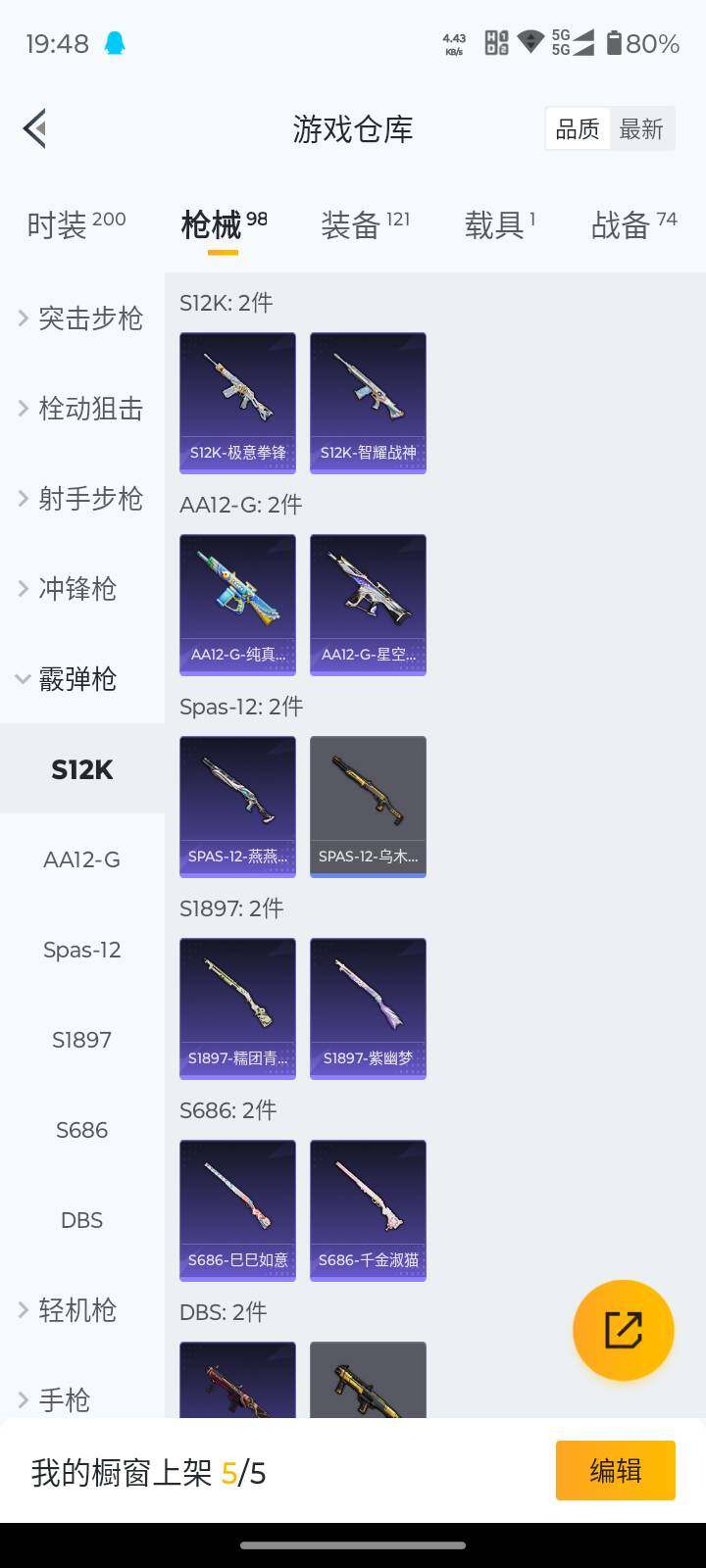Expand the 栓动狙击 category
706x1568 pixels.
pyautogui.click(x=81, y=408)
